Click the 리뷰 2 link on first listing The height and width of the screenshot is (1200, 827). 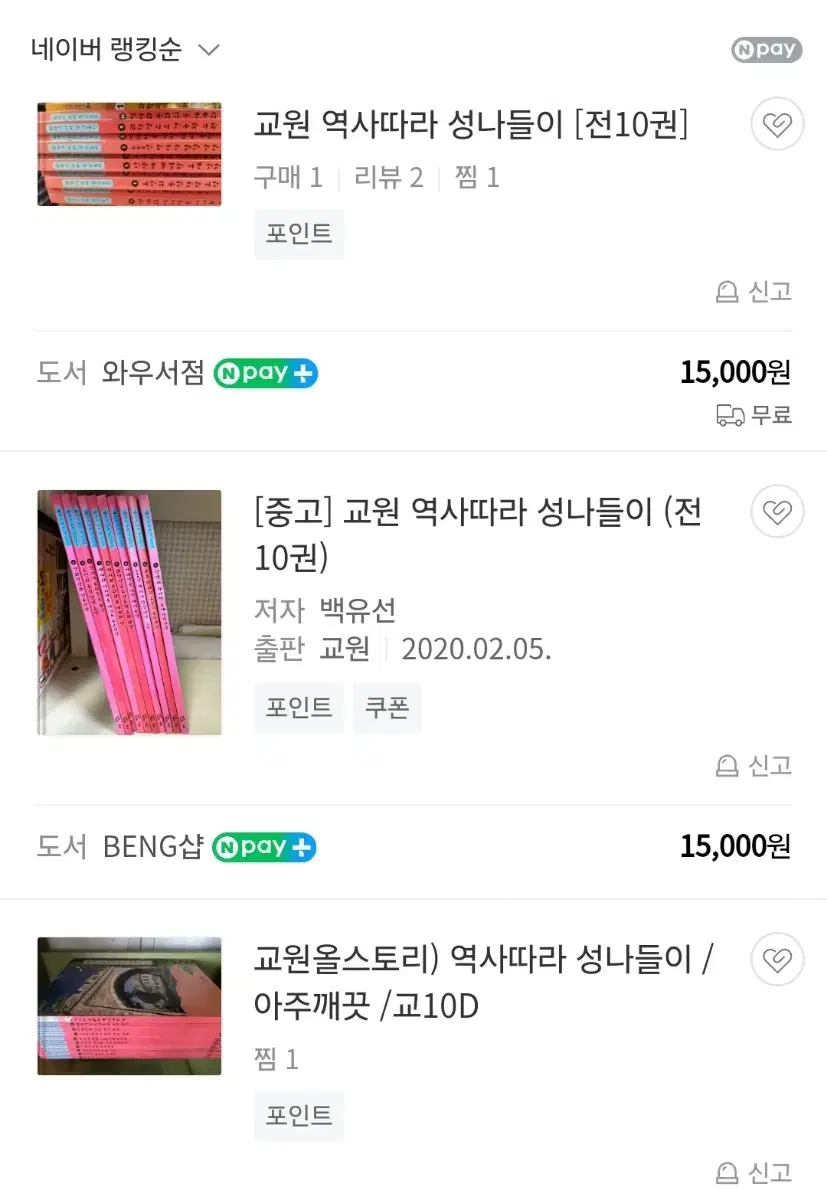coord(389,177)
